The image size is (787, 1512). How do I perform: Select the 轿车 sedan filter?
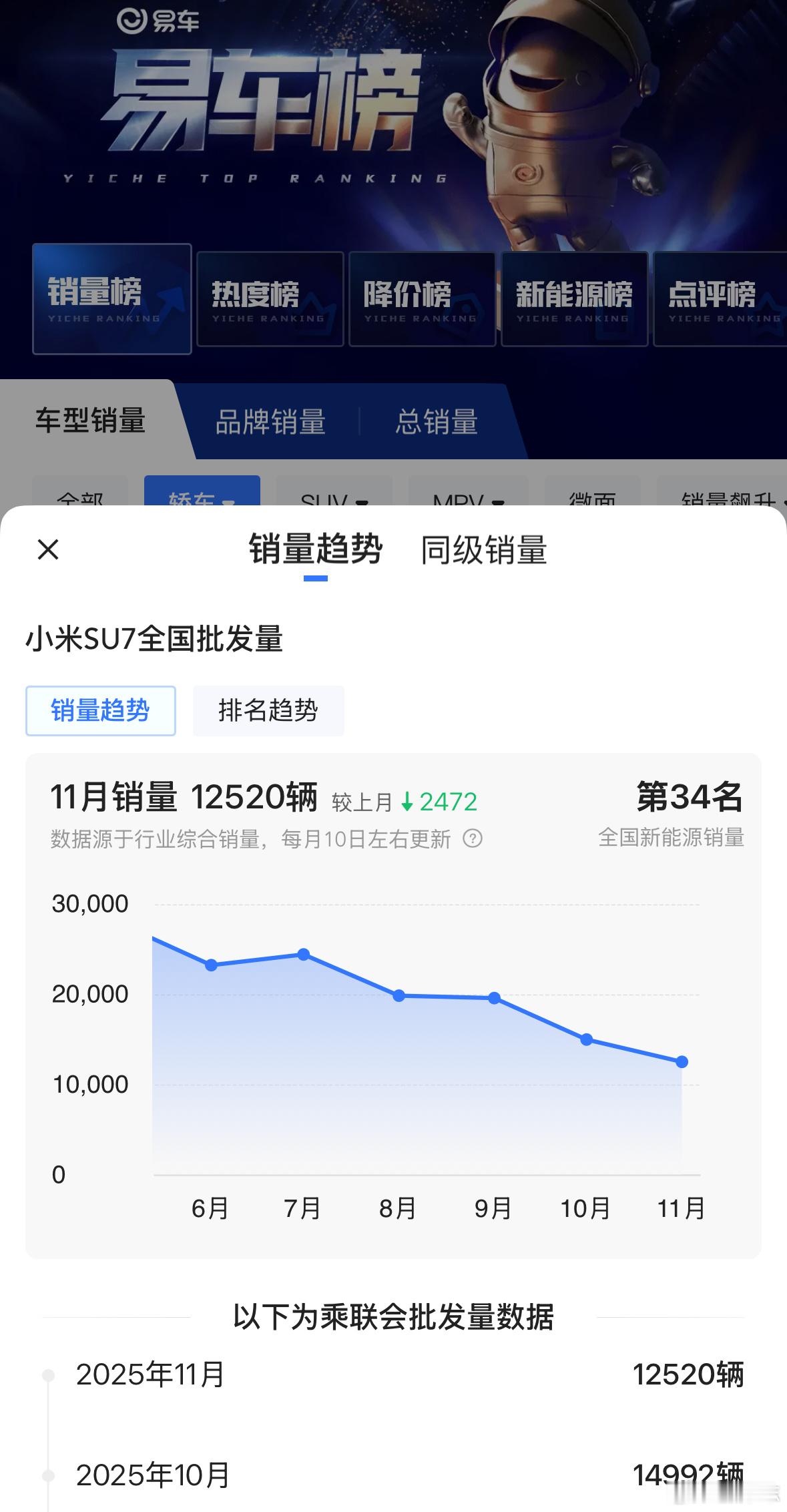pos(197,497)
